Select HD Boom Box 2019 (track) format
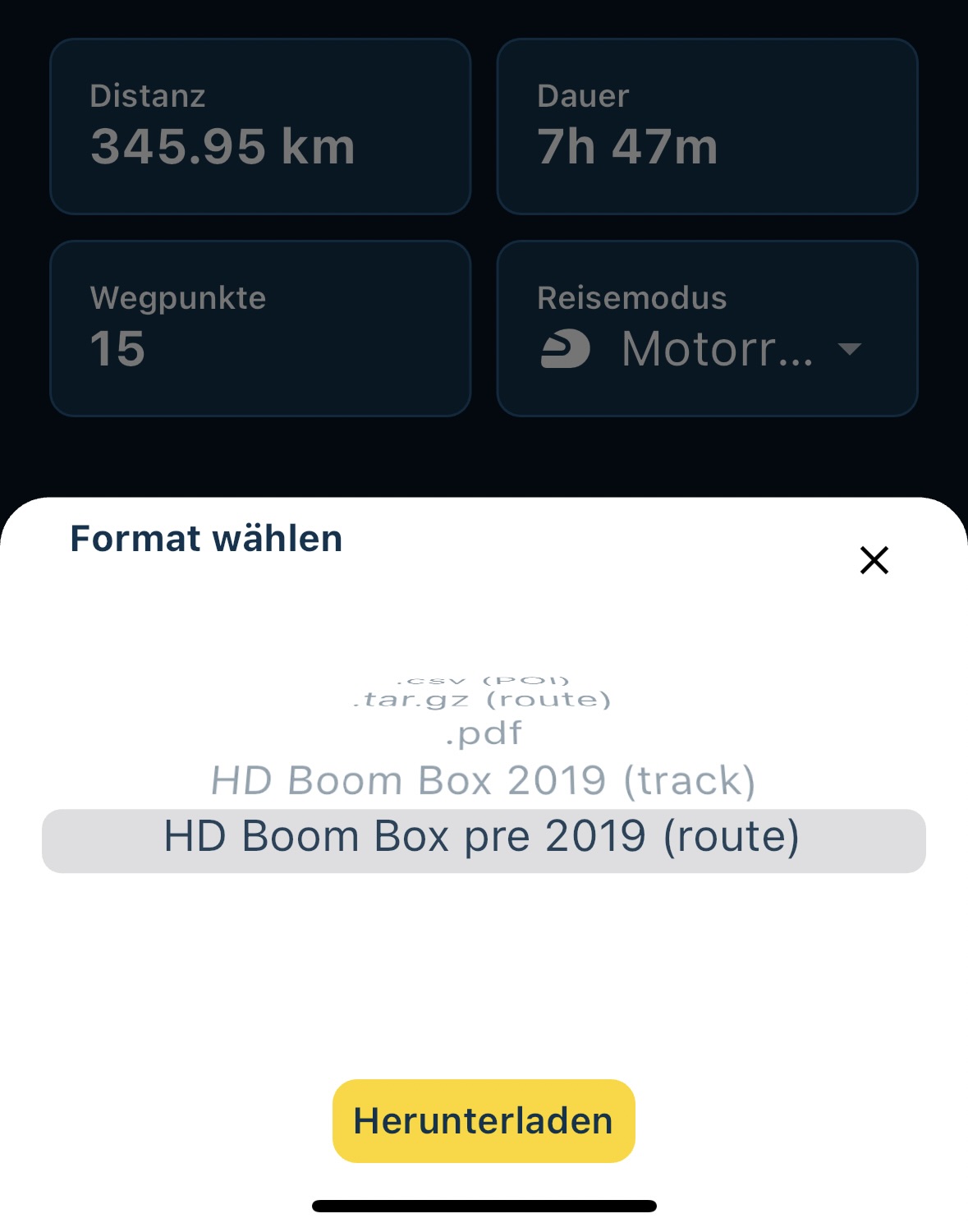 (484, 780)
